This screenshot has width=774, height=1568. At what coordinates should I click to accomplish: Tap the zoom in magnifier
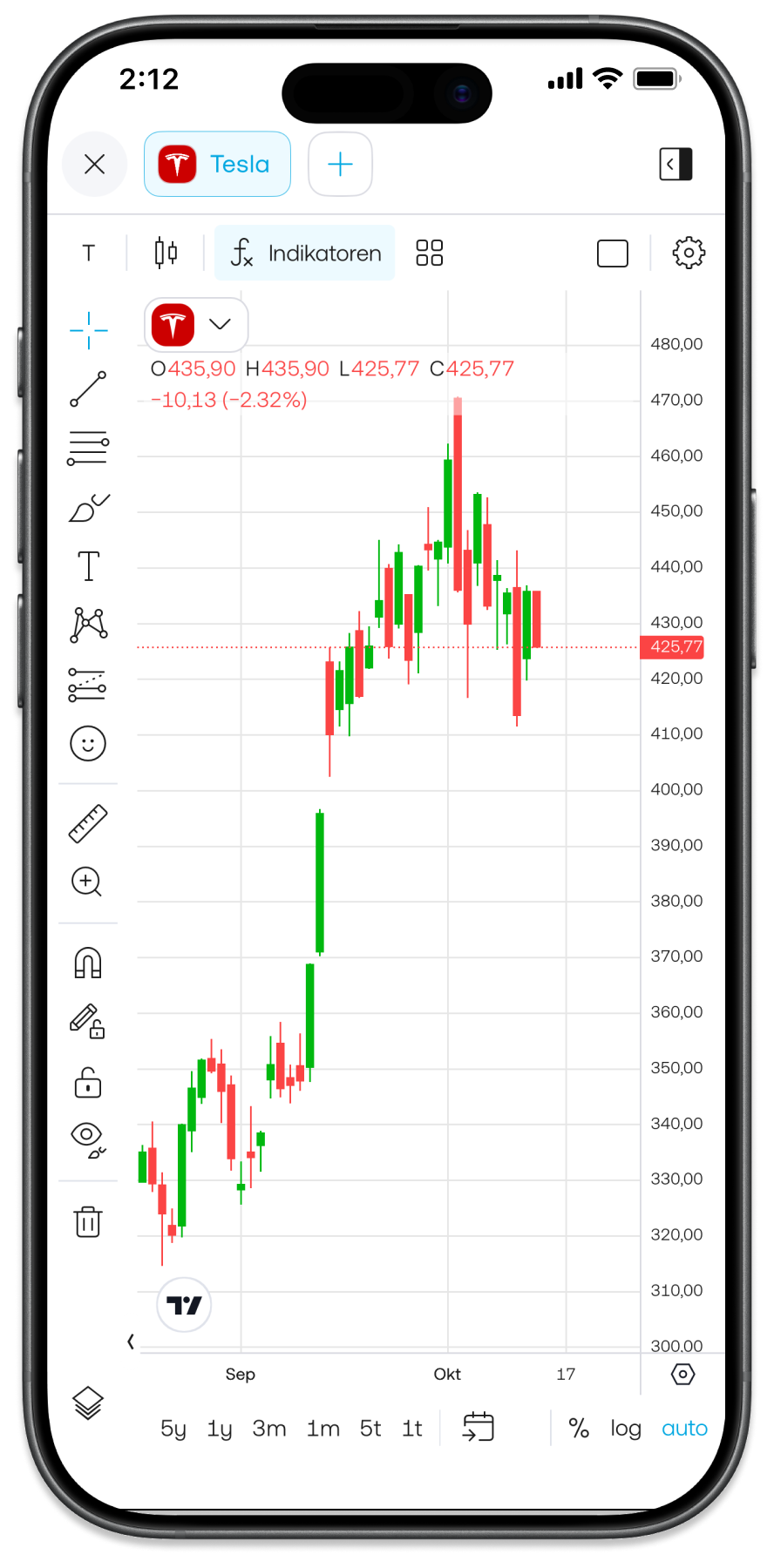[87, 882]
